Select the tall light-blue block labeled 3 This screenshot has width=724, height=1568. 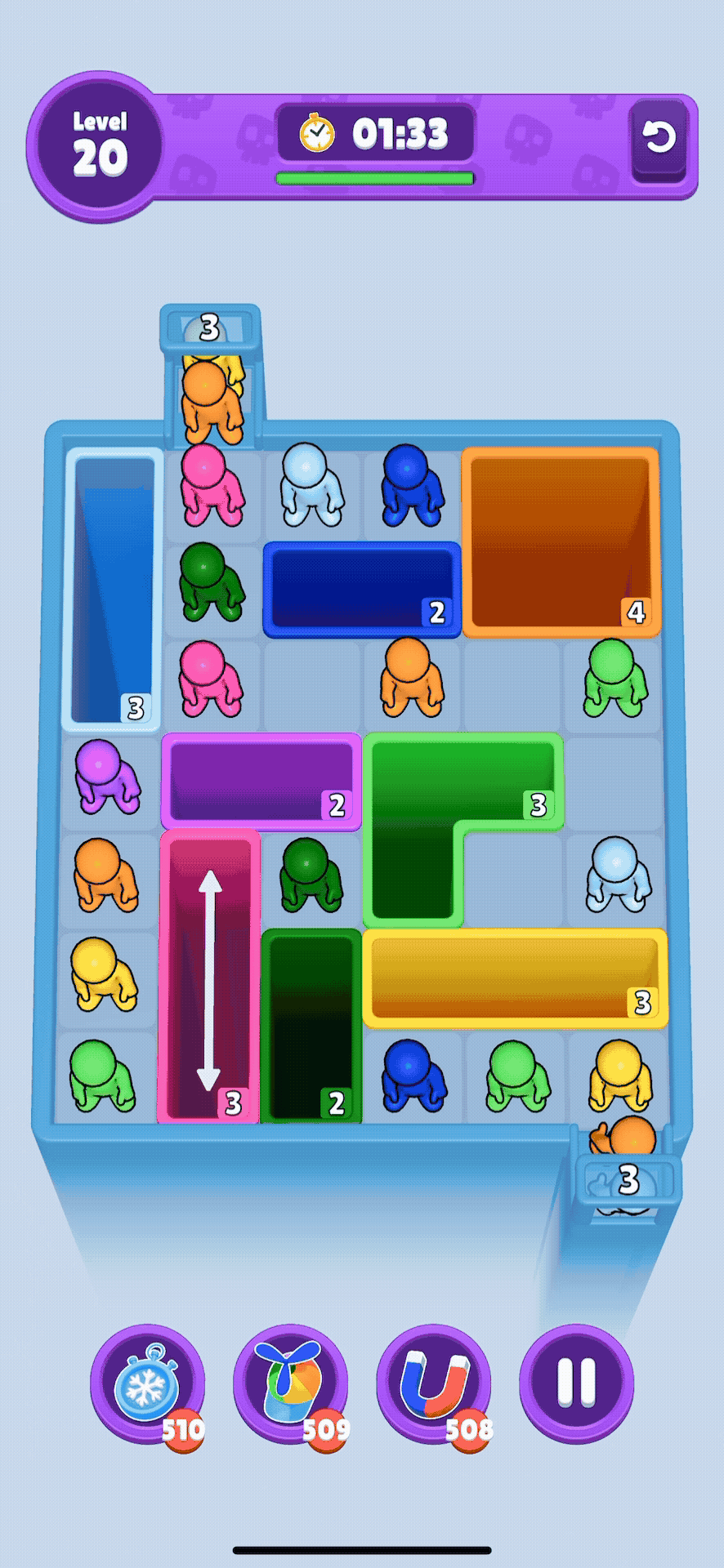114,588
